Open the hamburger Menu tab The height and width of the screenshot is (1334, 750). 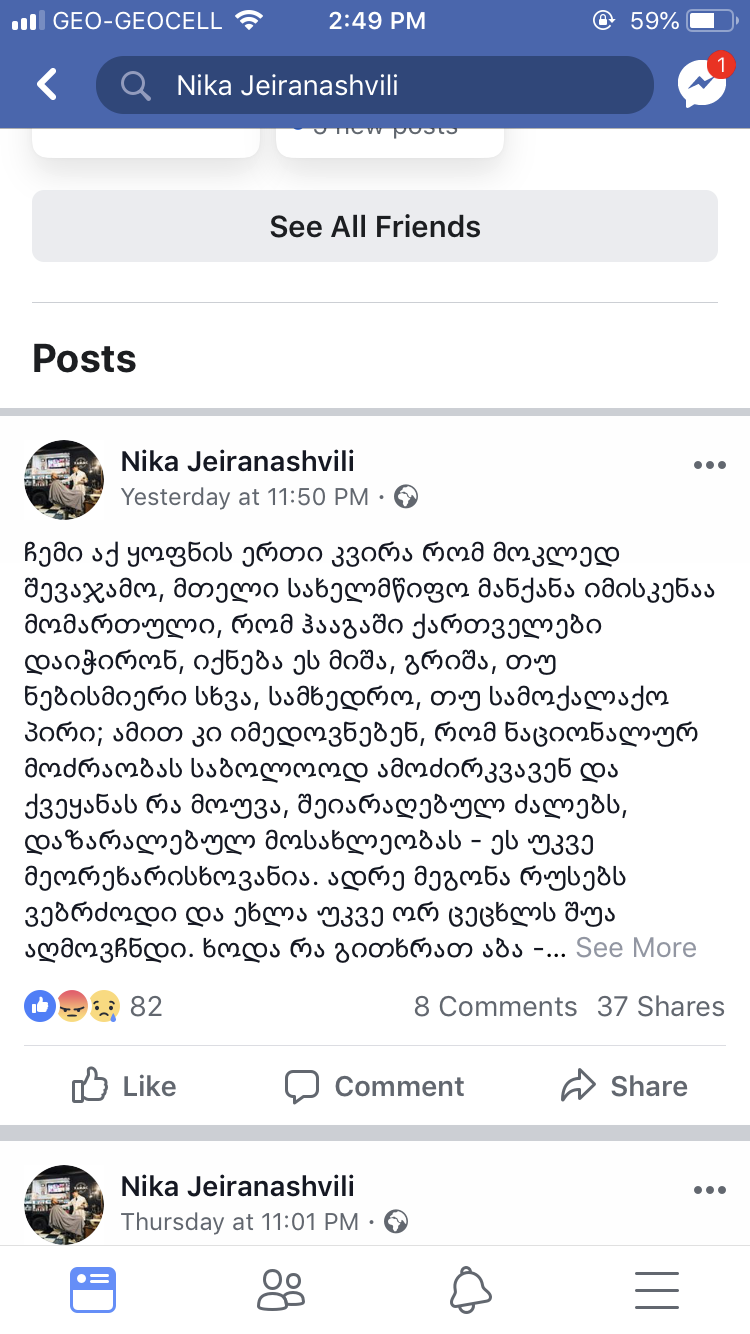pyautogui.click(x=657, y=1289)
